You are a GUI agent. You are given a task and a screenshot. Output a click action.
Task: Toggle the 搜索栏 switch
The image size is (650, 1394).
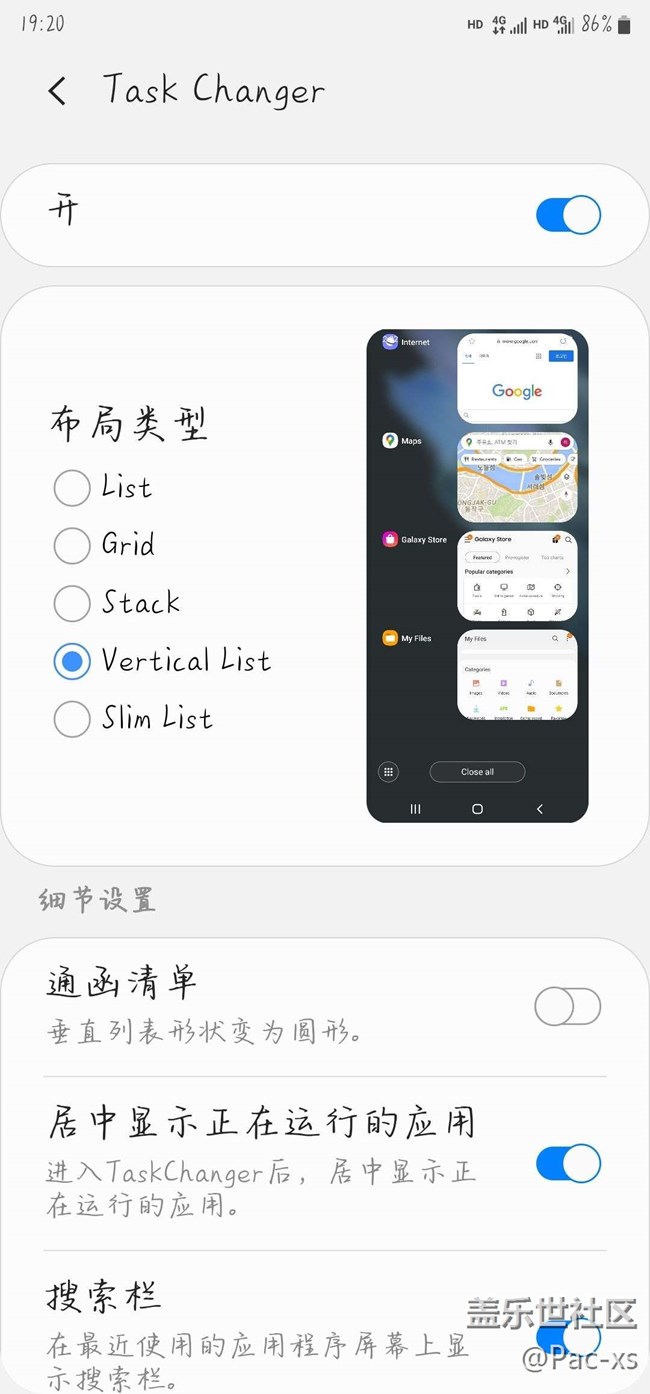[x=568, y=1337]
